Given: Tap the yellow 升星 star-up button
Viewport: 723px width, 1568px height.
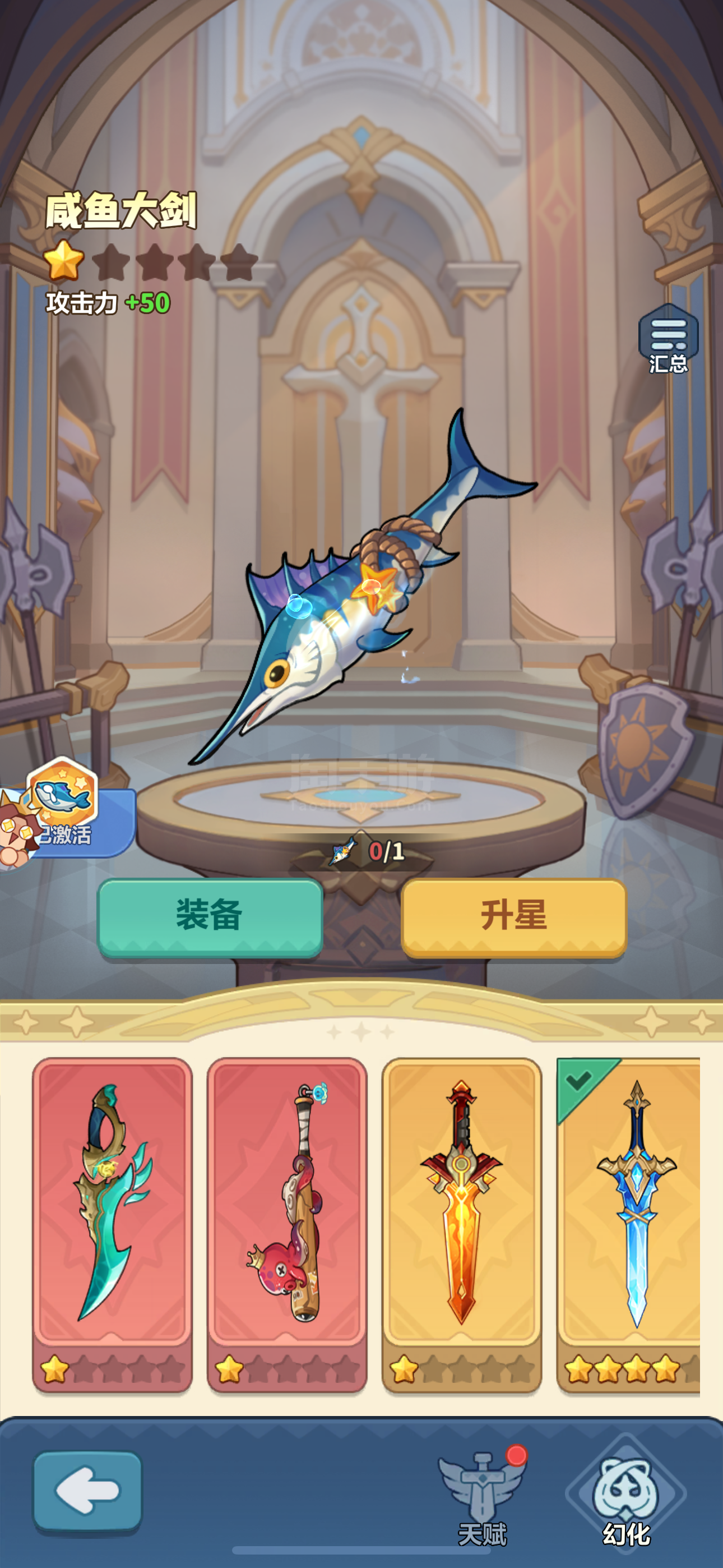Looking at the screenshot, I should click(513, 916).
